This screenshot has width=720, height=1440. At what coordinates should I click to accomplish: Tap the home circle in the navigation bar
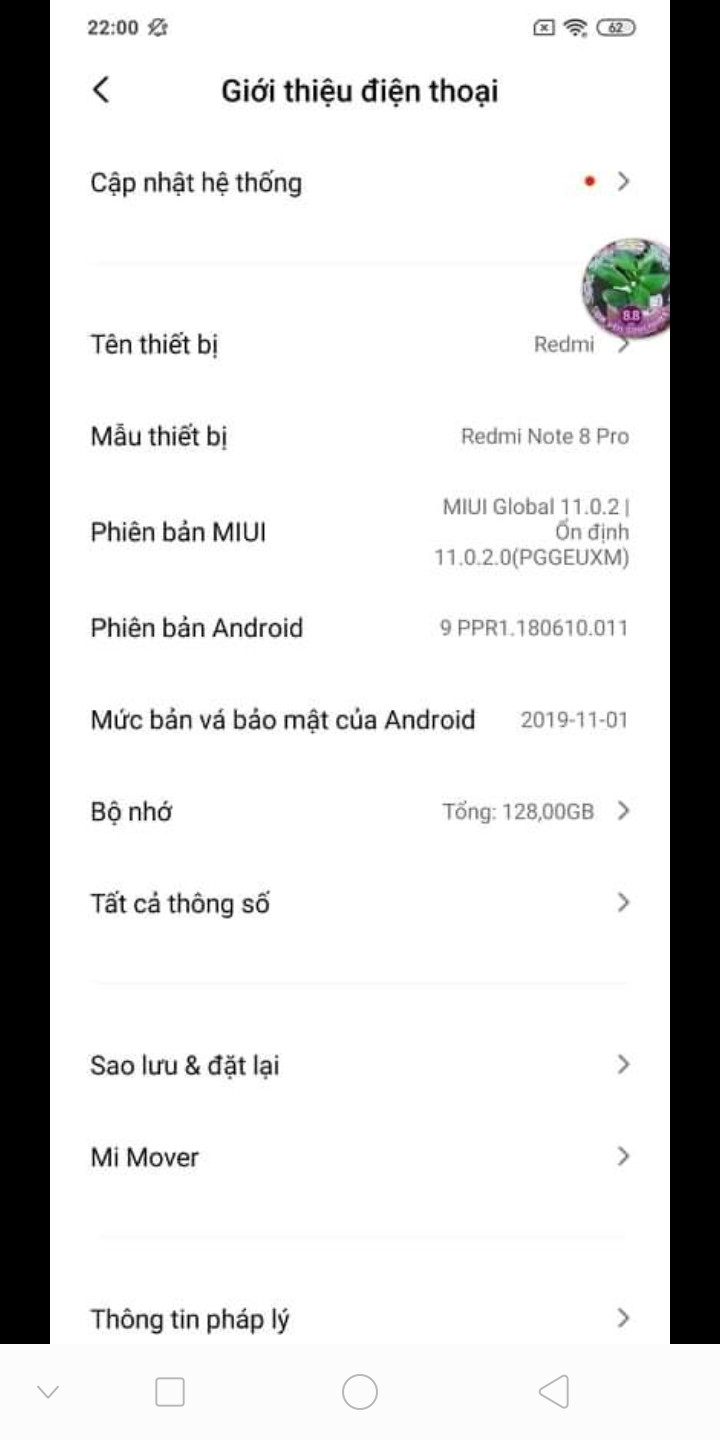pos(360,1391)
